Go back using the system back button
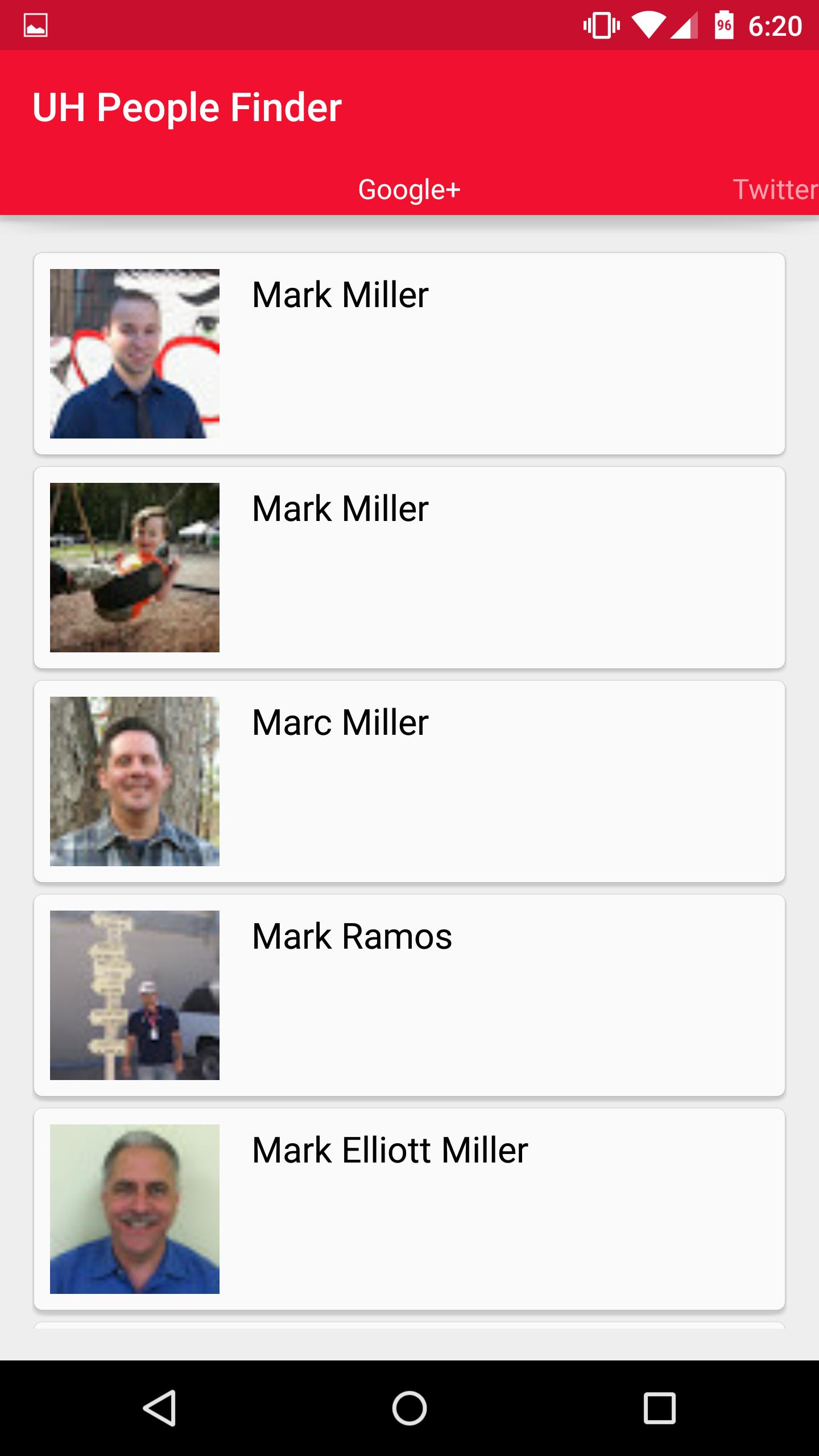The height and width of the screenshot is (1456, 819). 159,1408
